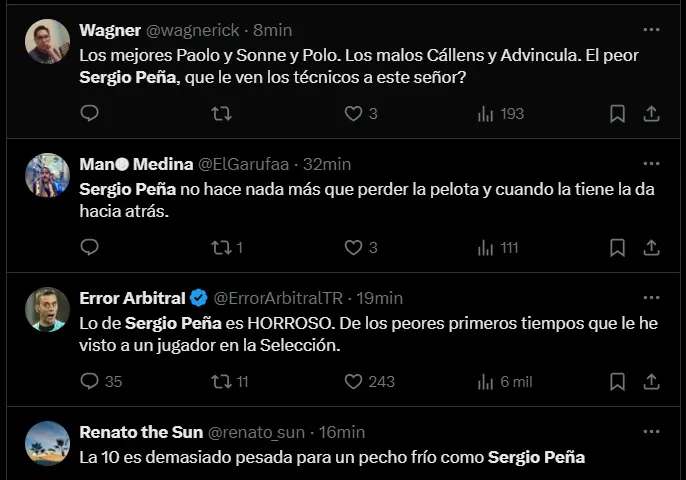View Error Arbitral's profile picture
The height and width of the screenshot is (480, 686).
tap(47, 309)
